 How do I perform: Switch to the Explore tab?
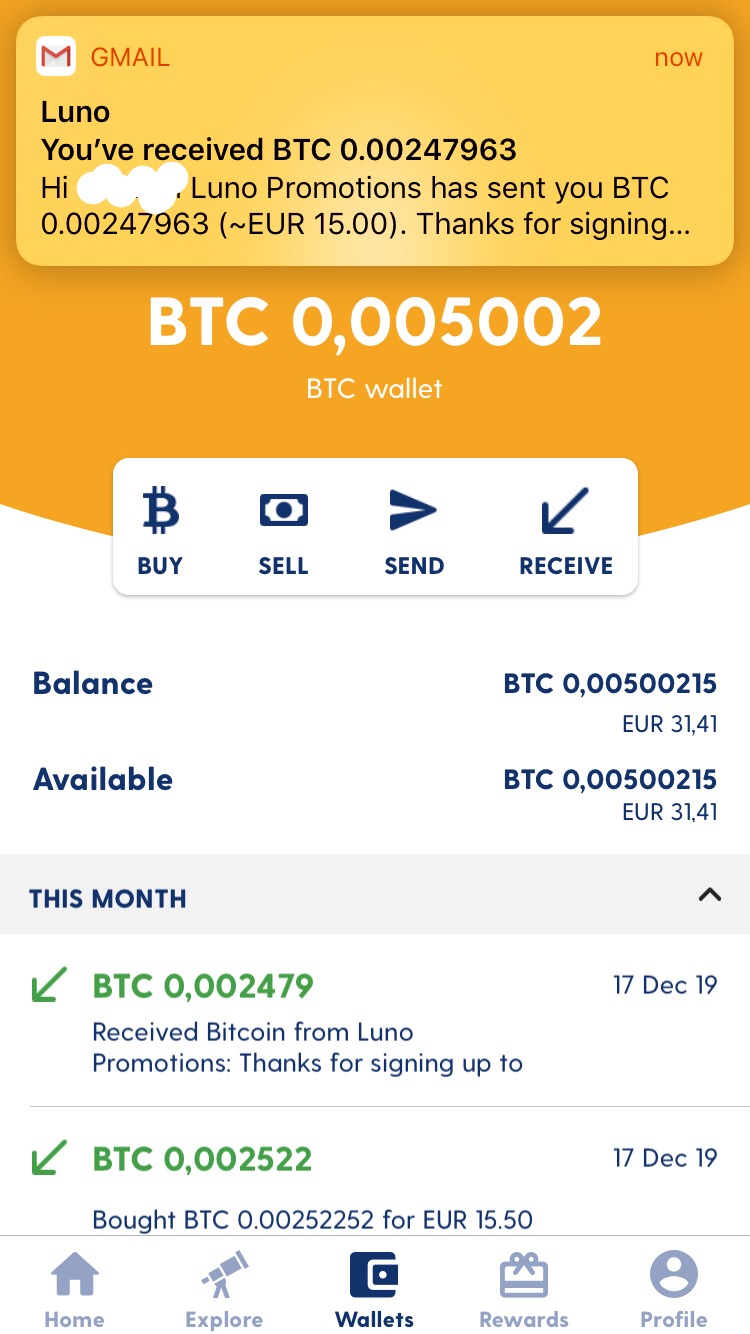point(224,1289)
